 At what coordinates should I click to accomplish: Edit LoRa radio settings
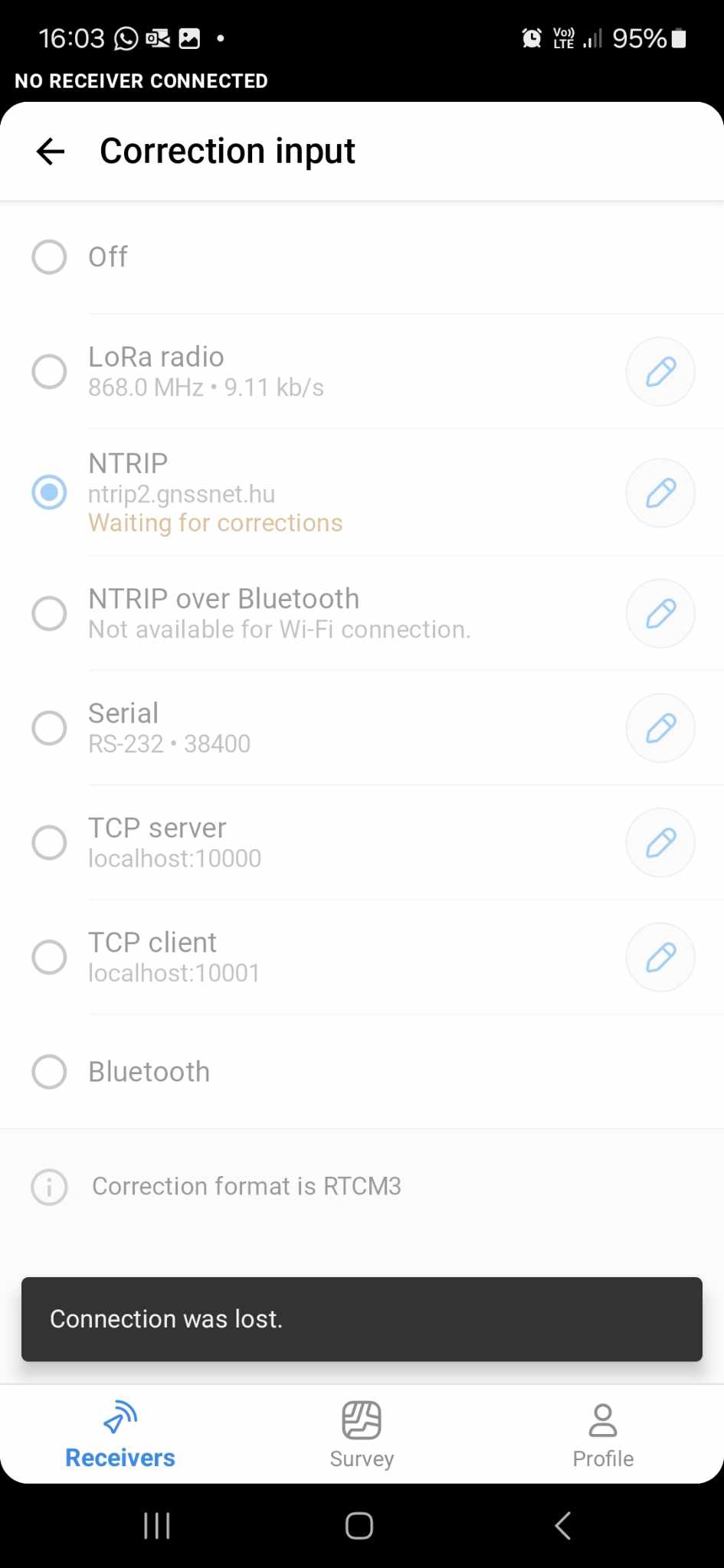(x=660, y=371)
